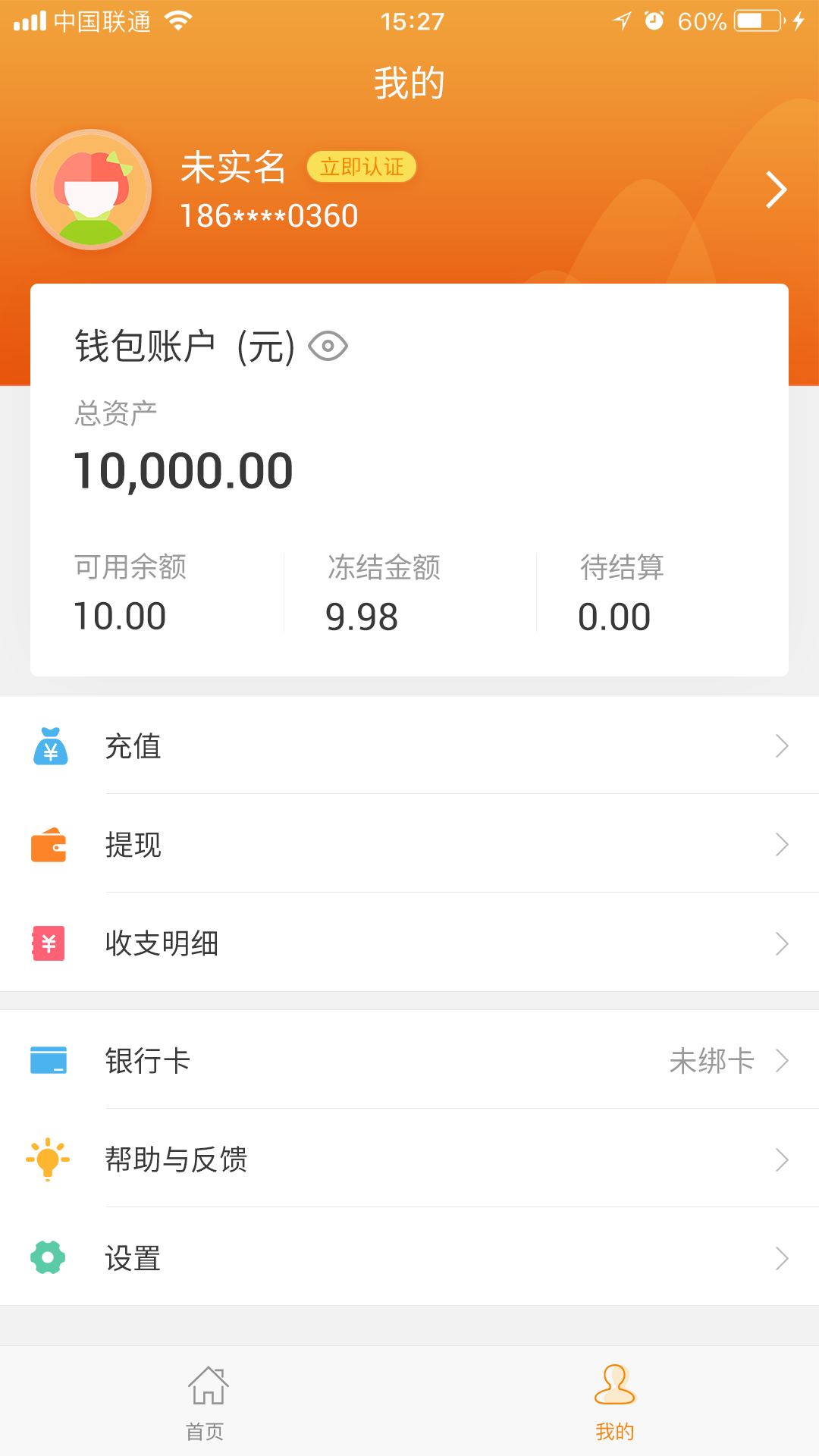The height and width of the screenshot is (1456, 819).
Task: Toggle balance visibility with the eye icon
Action: (x=328, y=346)
